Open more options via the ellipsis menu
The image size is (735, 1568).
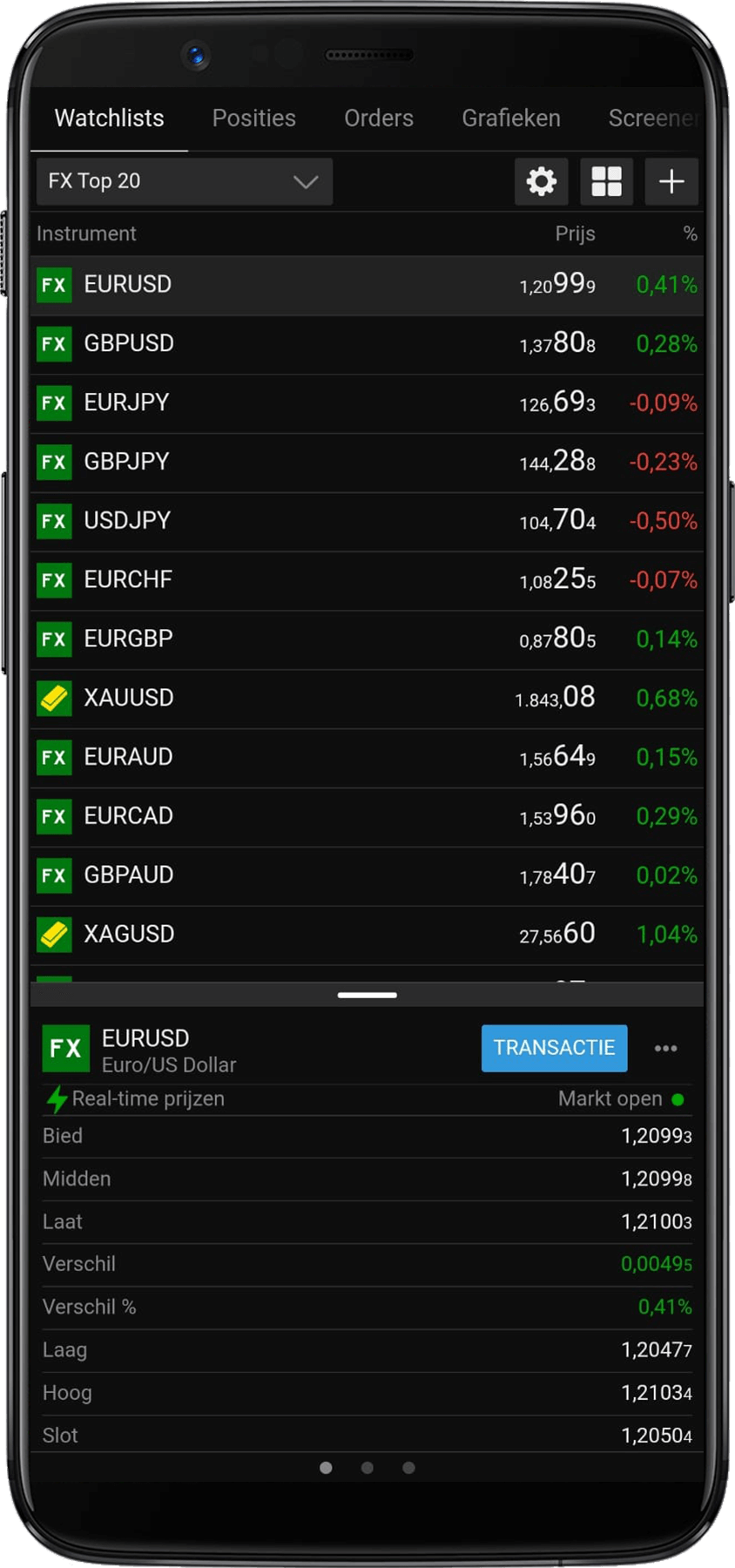tap(666, 1048)
